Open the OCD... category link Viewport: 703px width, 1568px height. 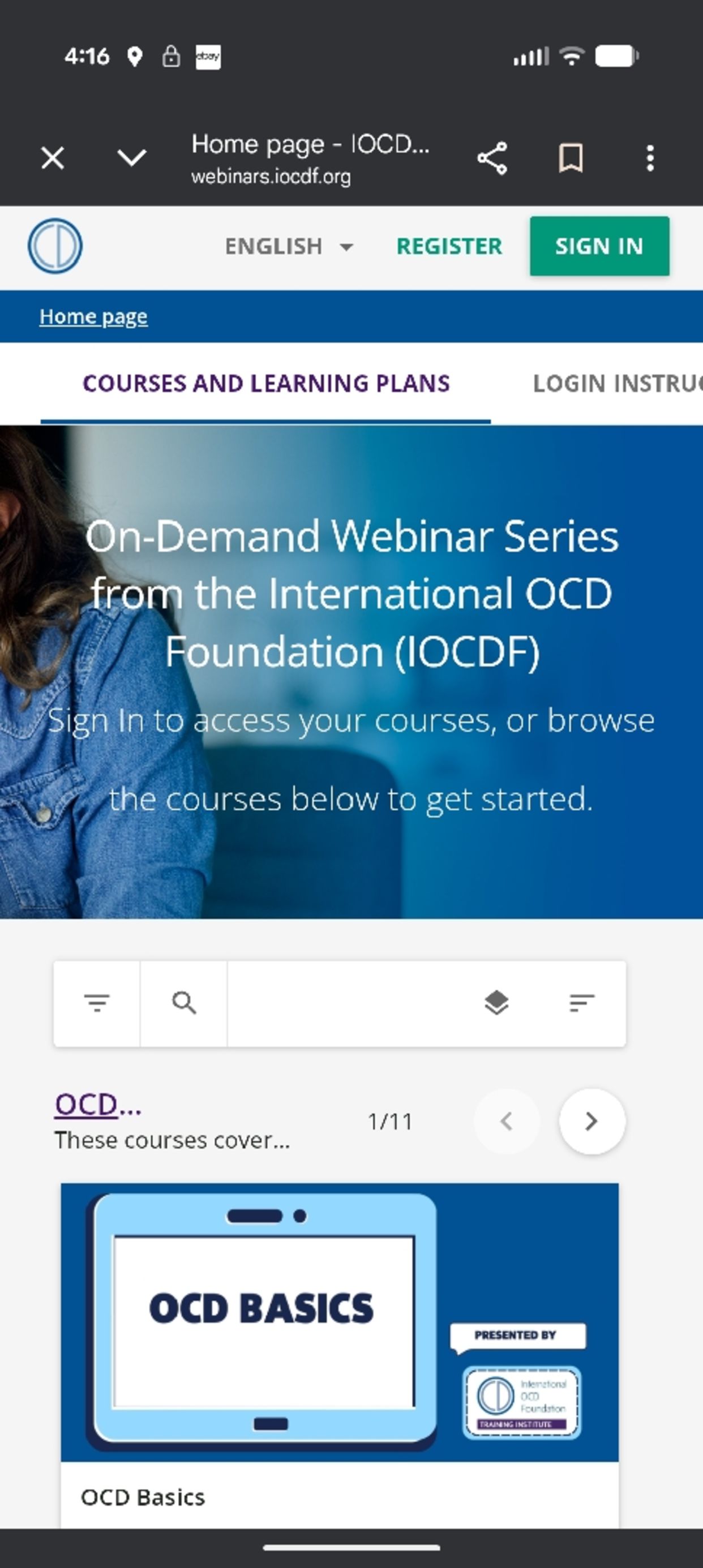pyautogui.click(x=97, y=1104)
